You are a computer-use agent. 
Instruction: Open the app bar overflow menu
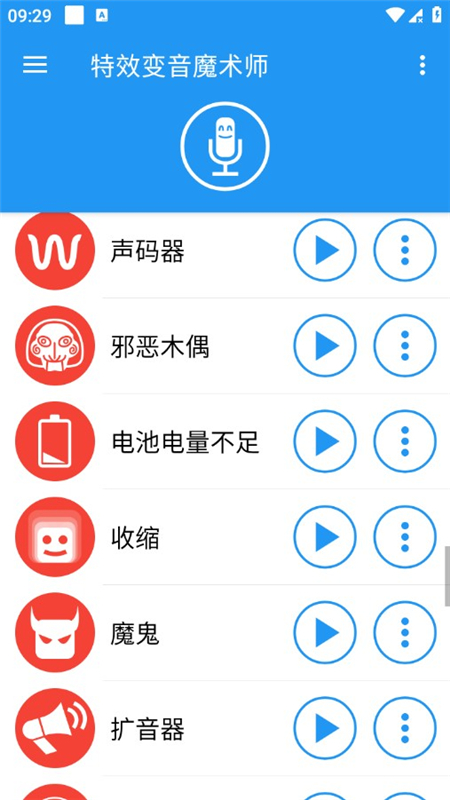(422, 65)
